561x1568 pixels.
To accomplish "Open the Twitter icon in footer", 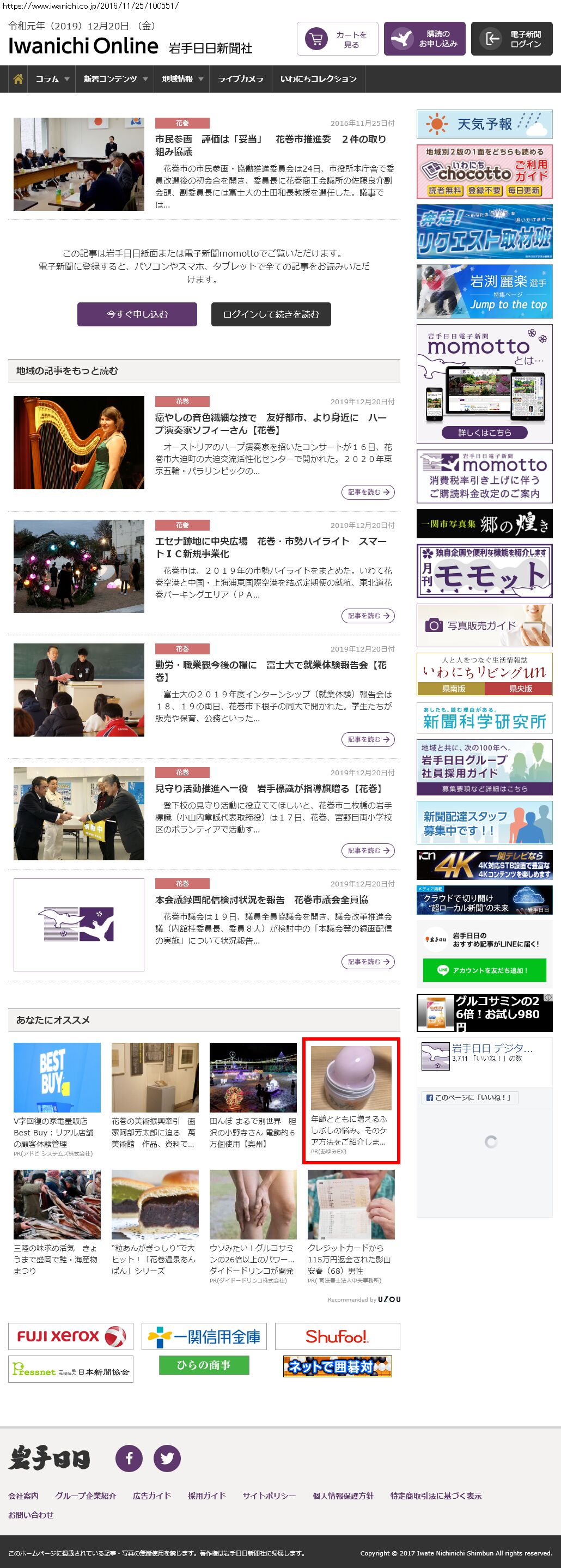I will pyautogui.click(x=167, y=1458).
